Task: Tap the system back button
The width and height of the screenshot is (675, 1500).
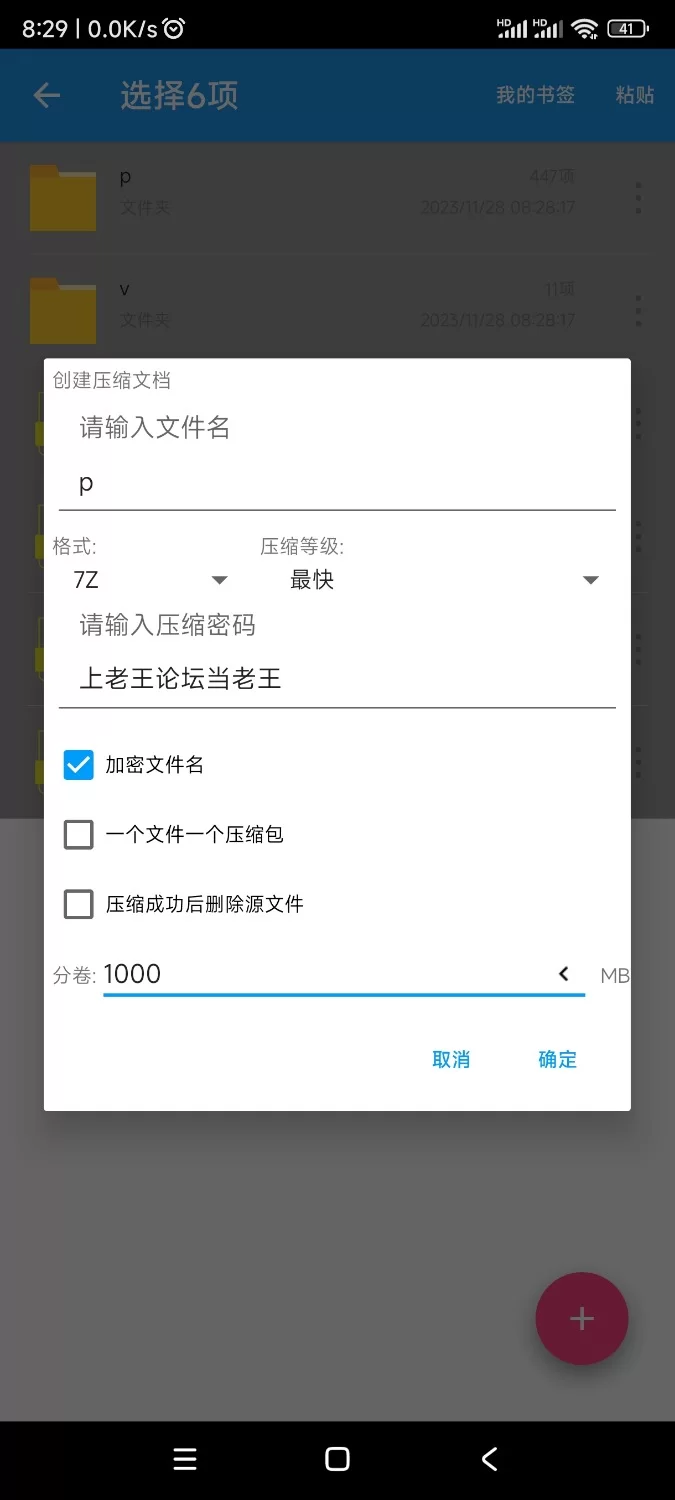Action: (x=489, y=1459)
